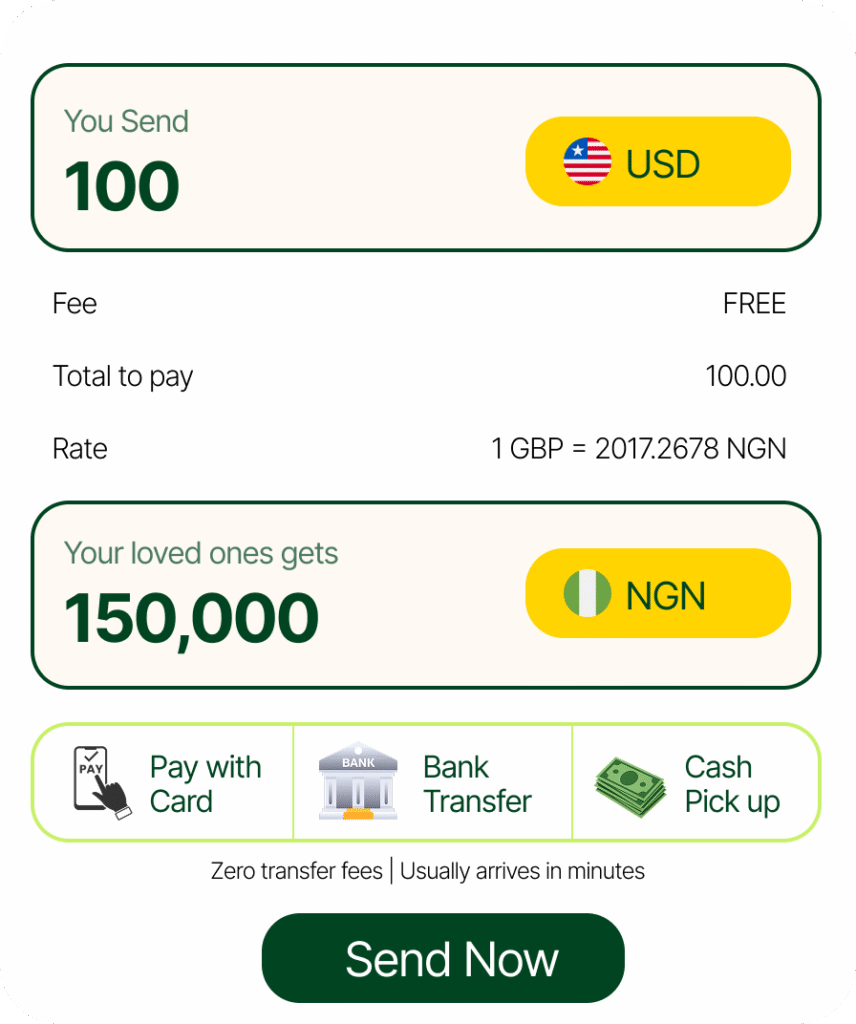Viewport: 856px width, 1024px height.
Task: Click the Bank Transfer building icon
Action: 358,782
